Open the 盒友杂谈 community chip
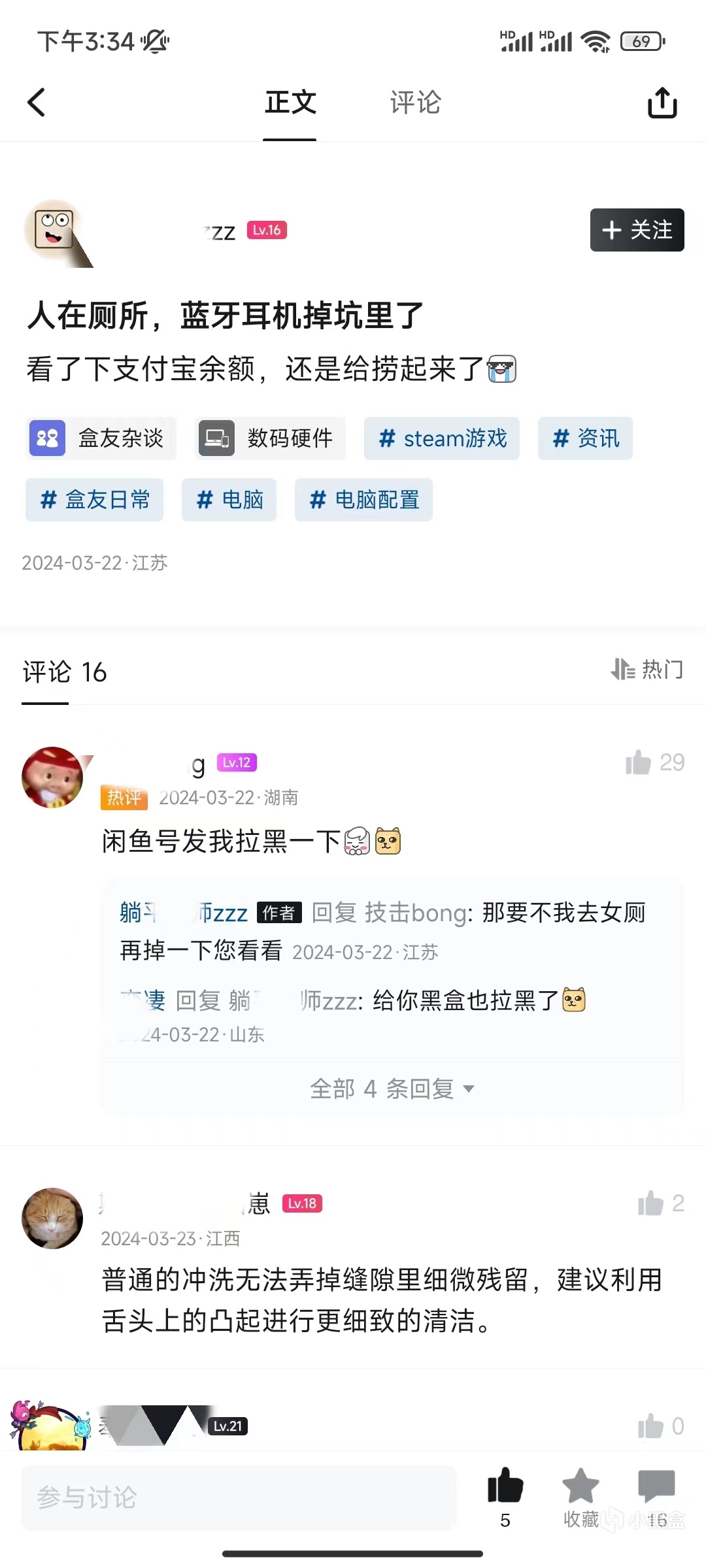This screenshot has width=706, height=1568. tap(101, 438)
